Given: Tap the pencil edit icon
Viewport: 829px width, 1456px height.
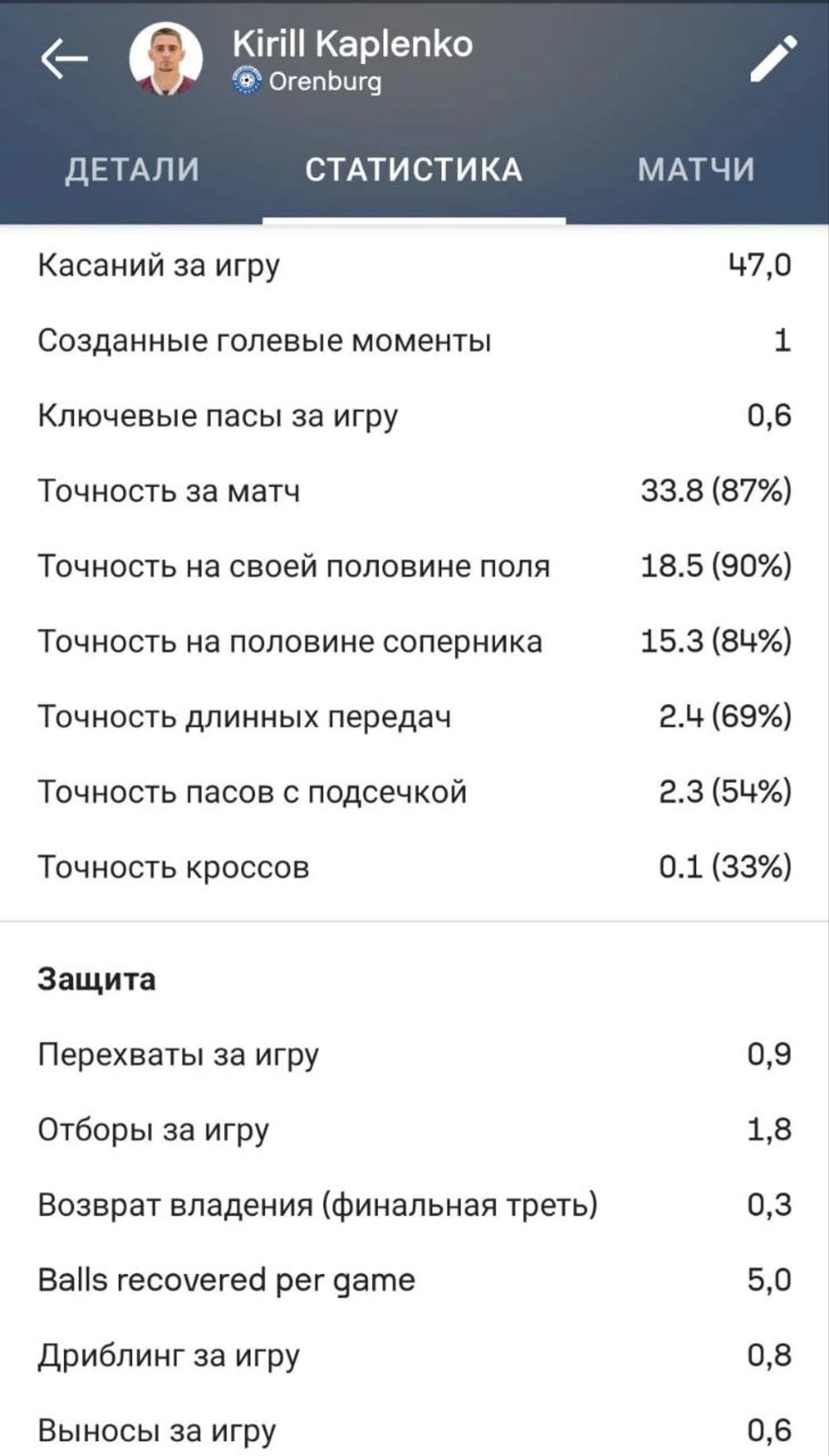Looking at the screenshot, I should coord(773,58).
